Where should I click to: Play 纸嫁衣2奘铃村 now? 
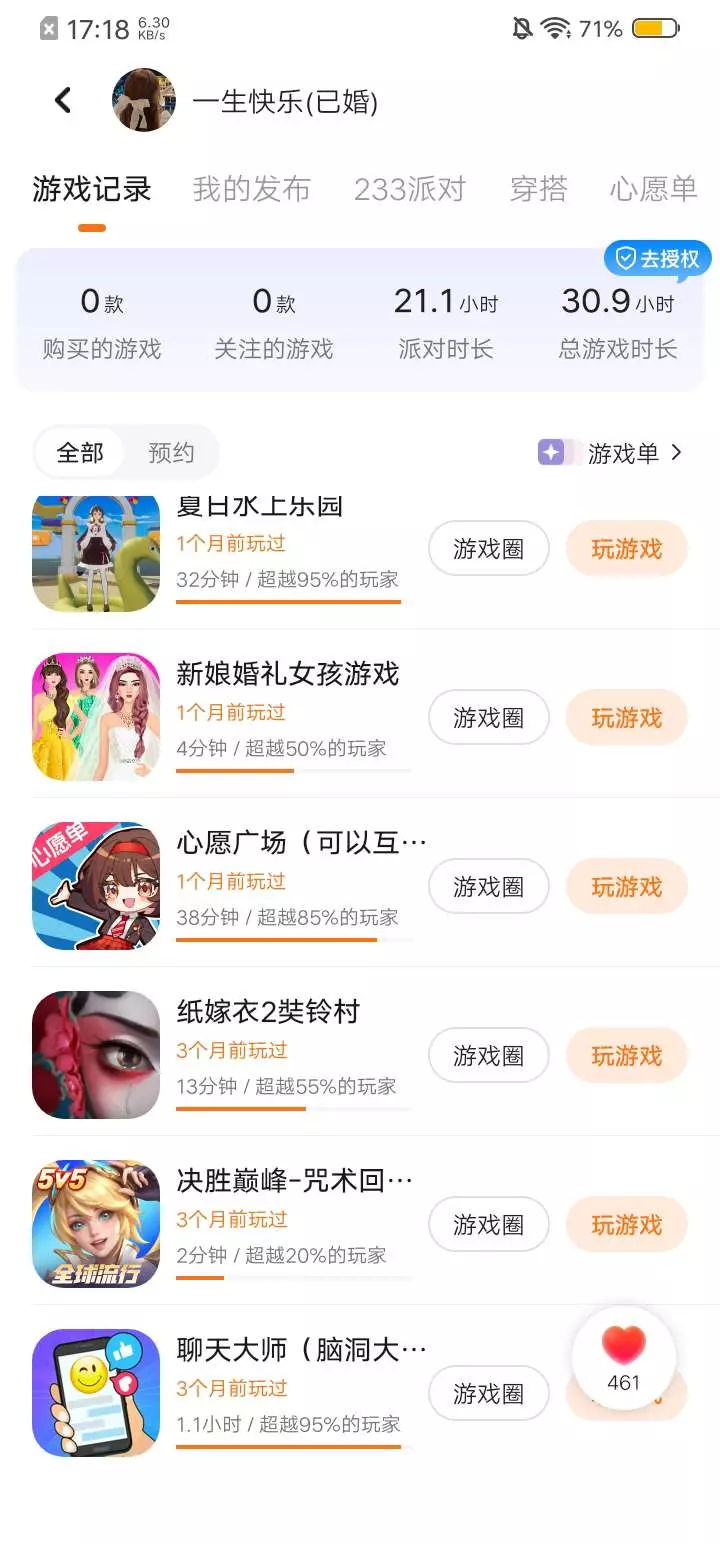click(626, 1055)
